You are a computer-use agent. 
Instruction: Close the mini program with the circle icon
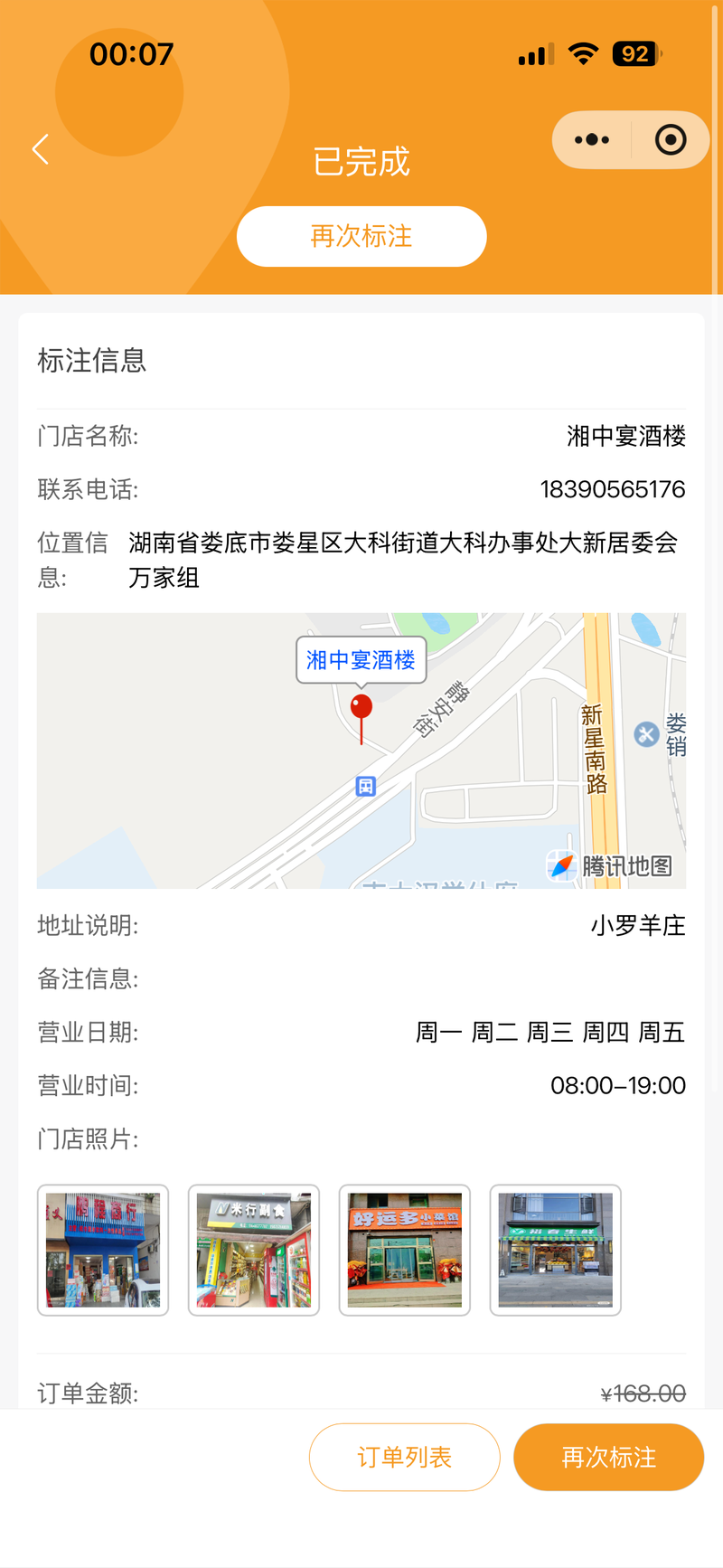click(x=671, y=140)
